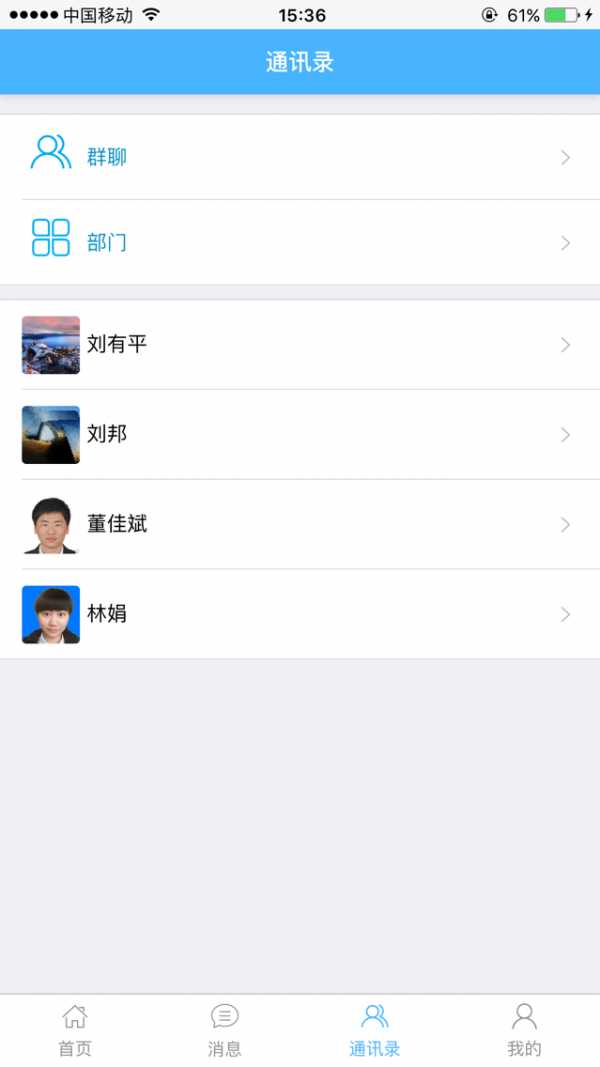Screen dimensions: 600x1067
Task: Tap the 通讯录 contacts tab
Action: tap(375, 1030)
